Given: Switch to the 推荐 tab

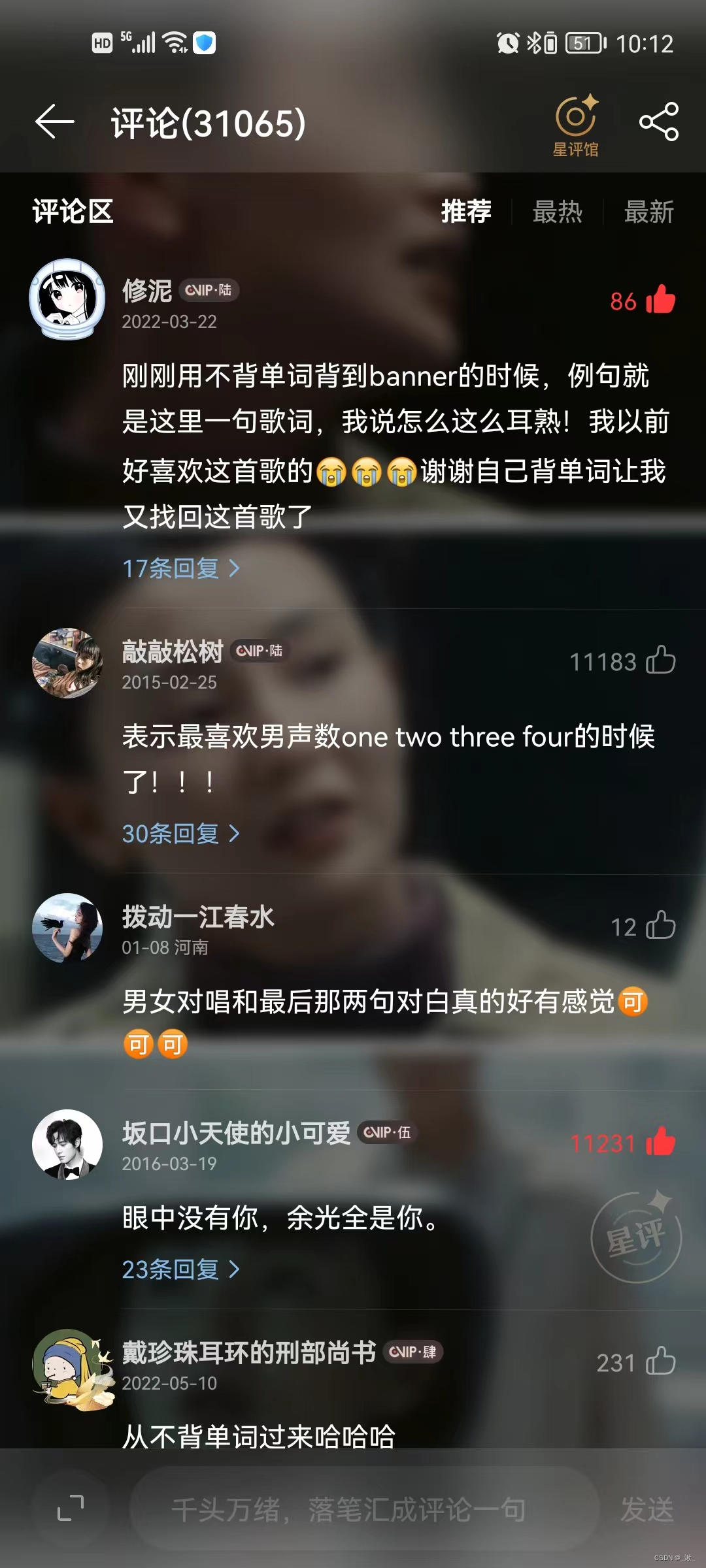Looking at the screenshot, I should [x=466, y=212].
